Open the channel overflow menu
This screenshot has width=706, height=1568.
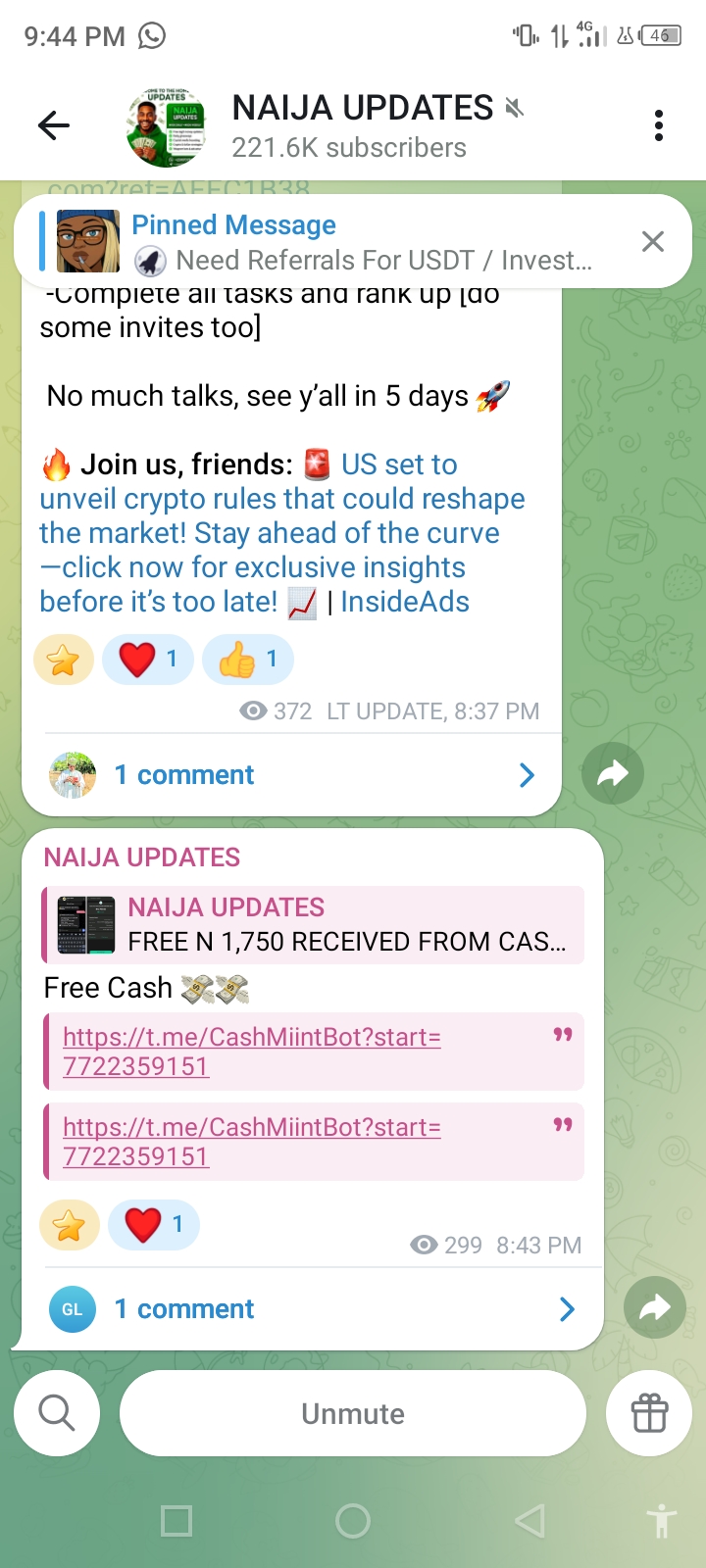point(658,125)
